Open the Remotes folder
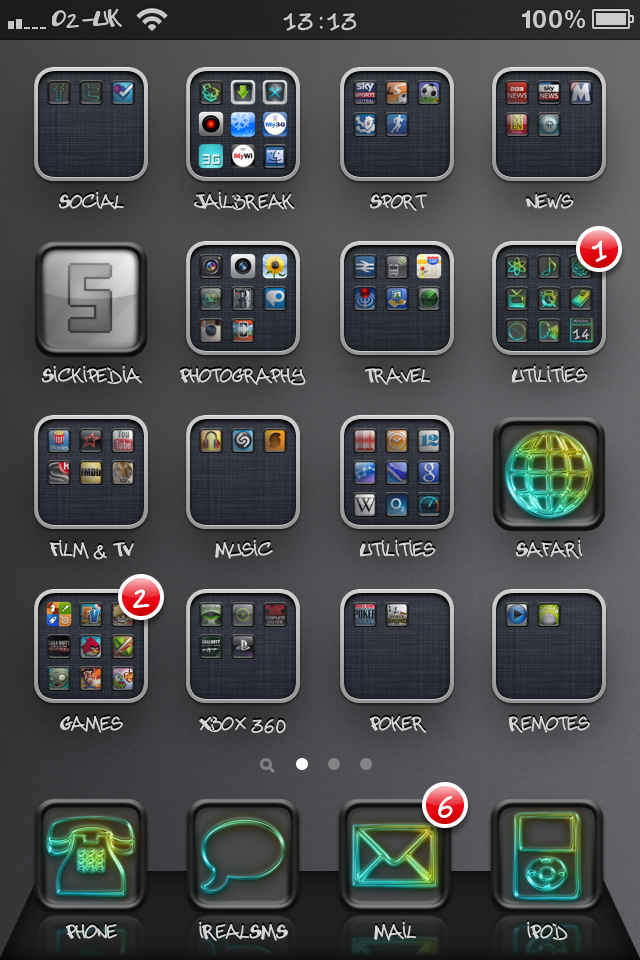The height and width of the screenshot is (960, 640). [x=549, y=646]
